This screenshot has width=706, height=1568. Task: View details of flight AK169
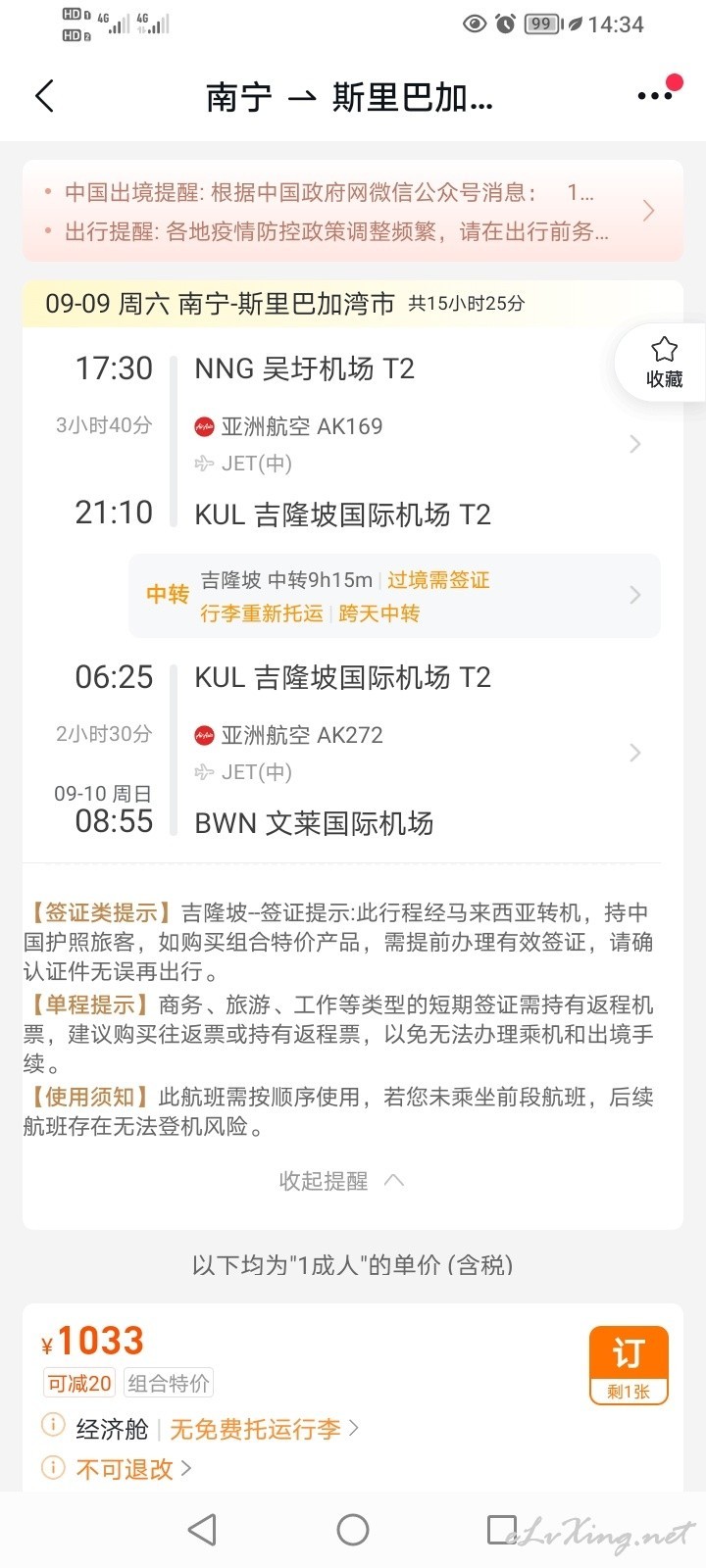tap(353, 443)
